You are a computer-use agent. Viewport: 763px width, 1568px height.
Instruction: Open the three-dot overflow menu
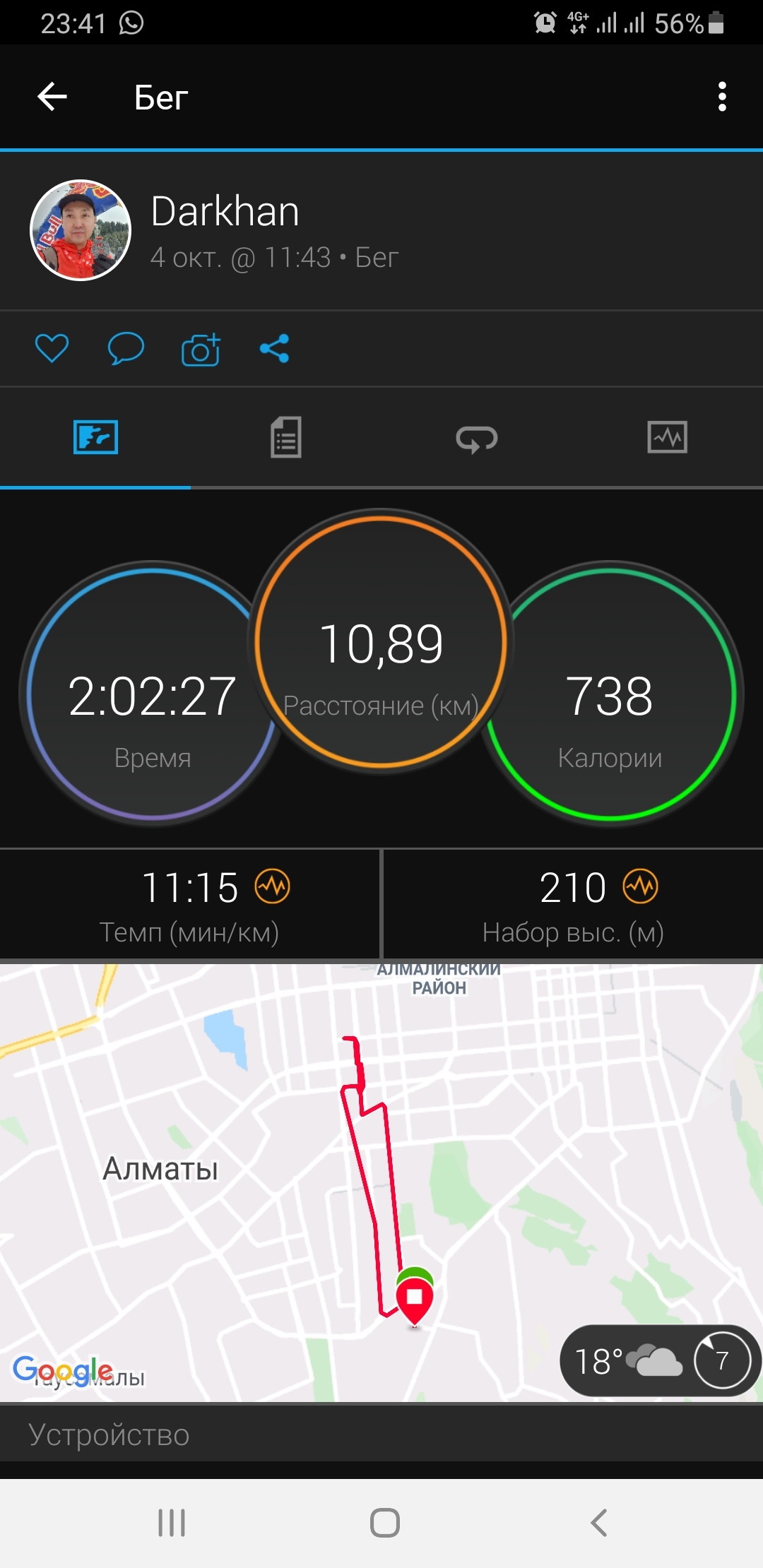click(x=721, y=97)
